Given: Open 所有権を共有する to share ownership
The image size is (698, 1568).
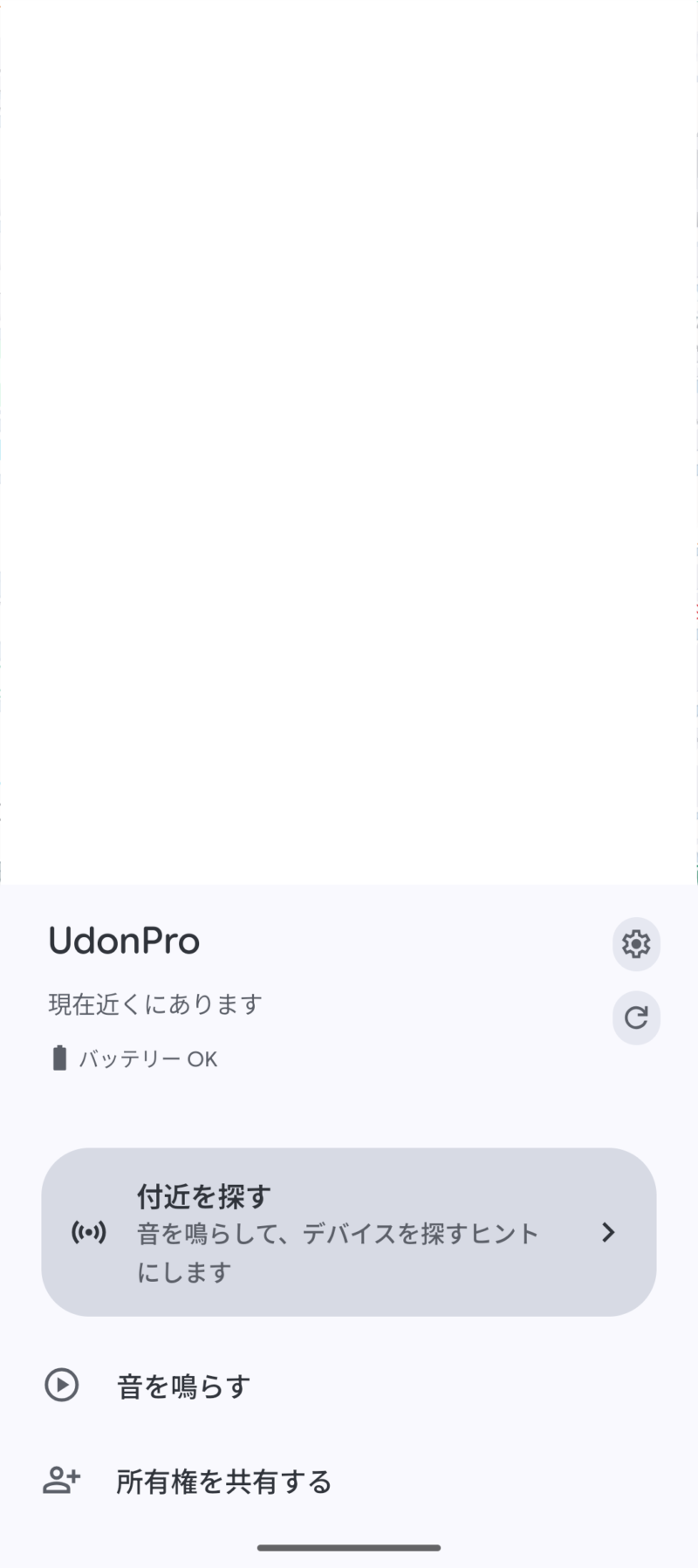Looking at the screenshot, I should coord(222,1482).
